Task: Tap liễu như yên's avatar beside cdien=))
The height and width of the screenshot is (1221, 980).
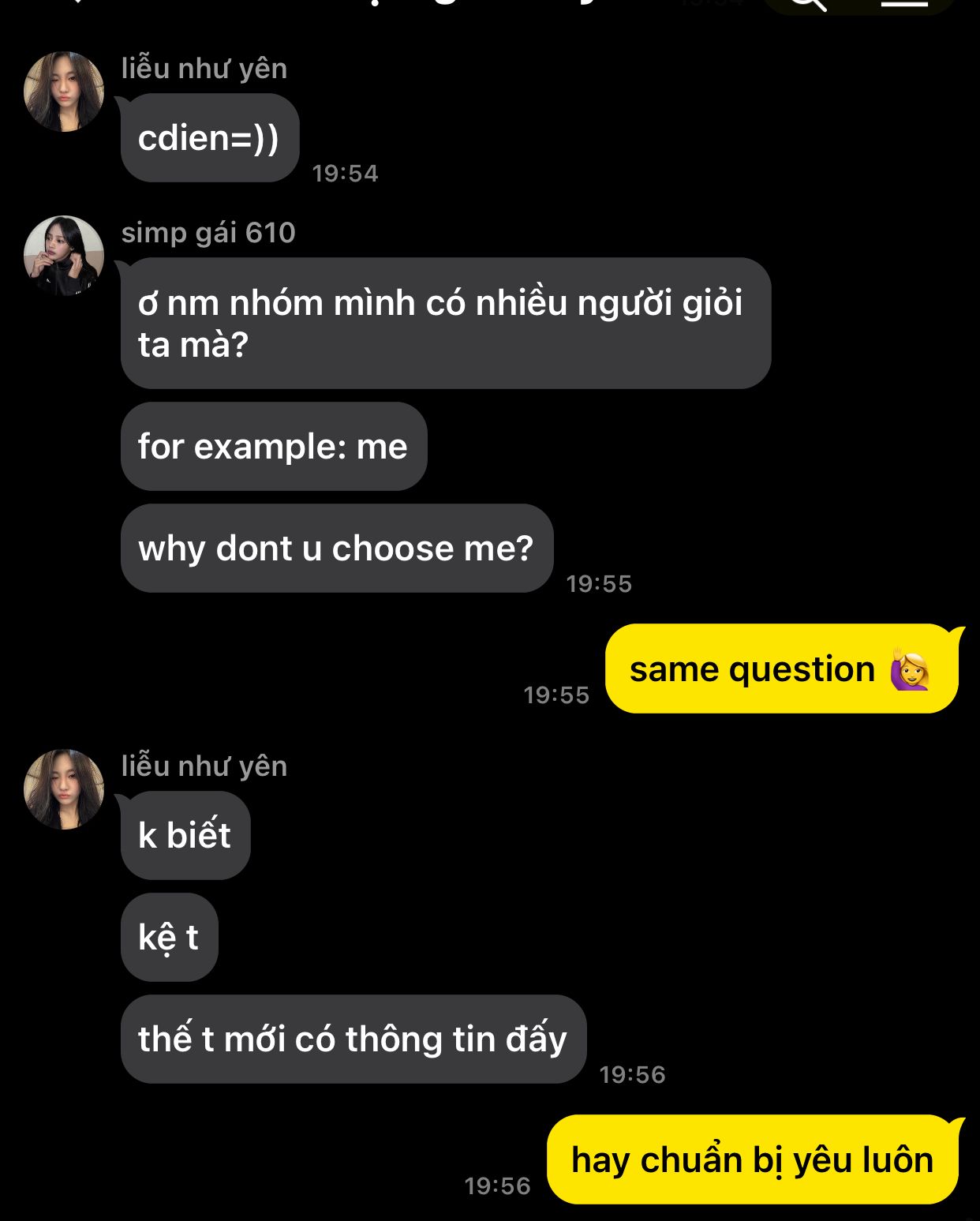Action: point(64,92)
